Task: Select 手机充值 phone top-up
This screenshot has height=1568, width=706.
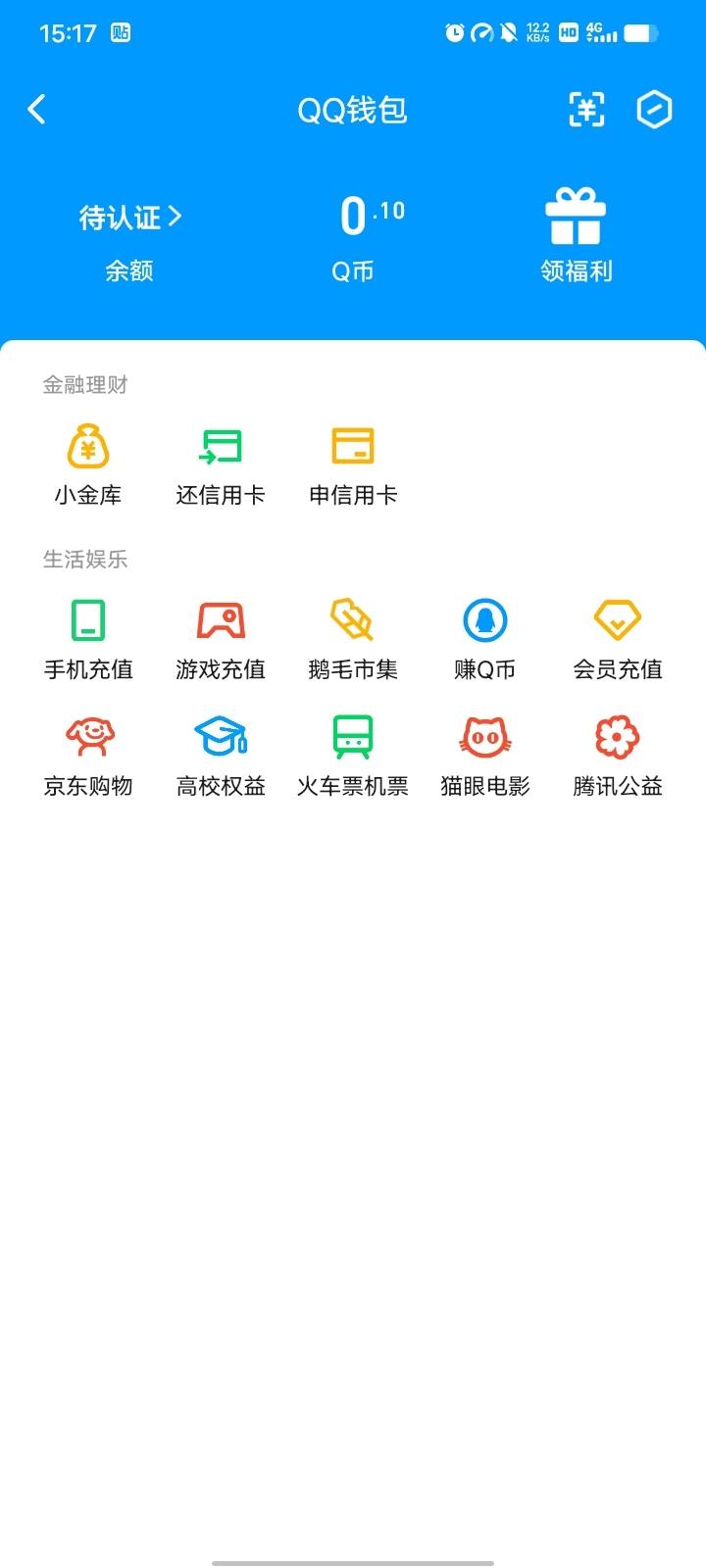Action: [x=88, y=635]
